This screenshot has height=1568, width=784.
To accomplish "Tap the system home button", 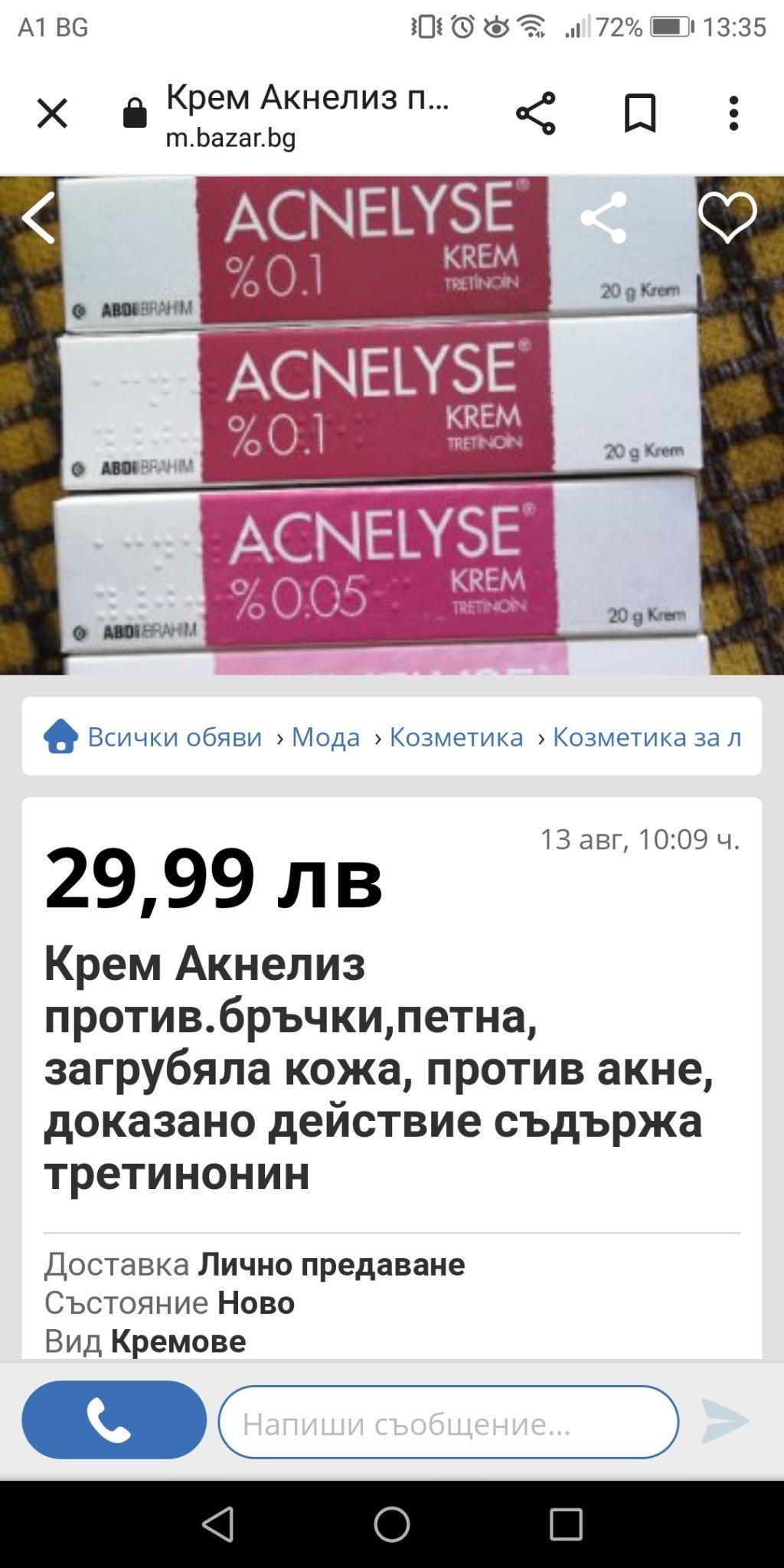I will click(x=392, y=1524).
